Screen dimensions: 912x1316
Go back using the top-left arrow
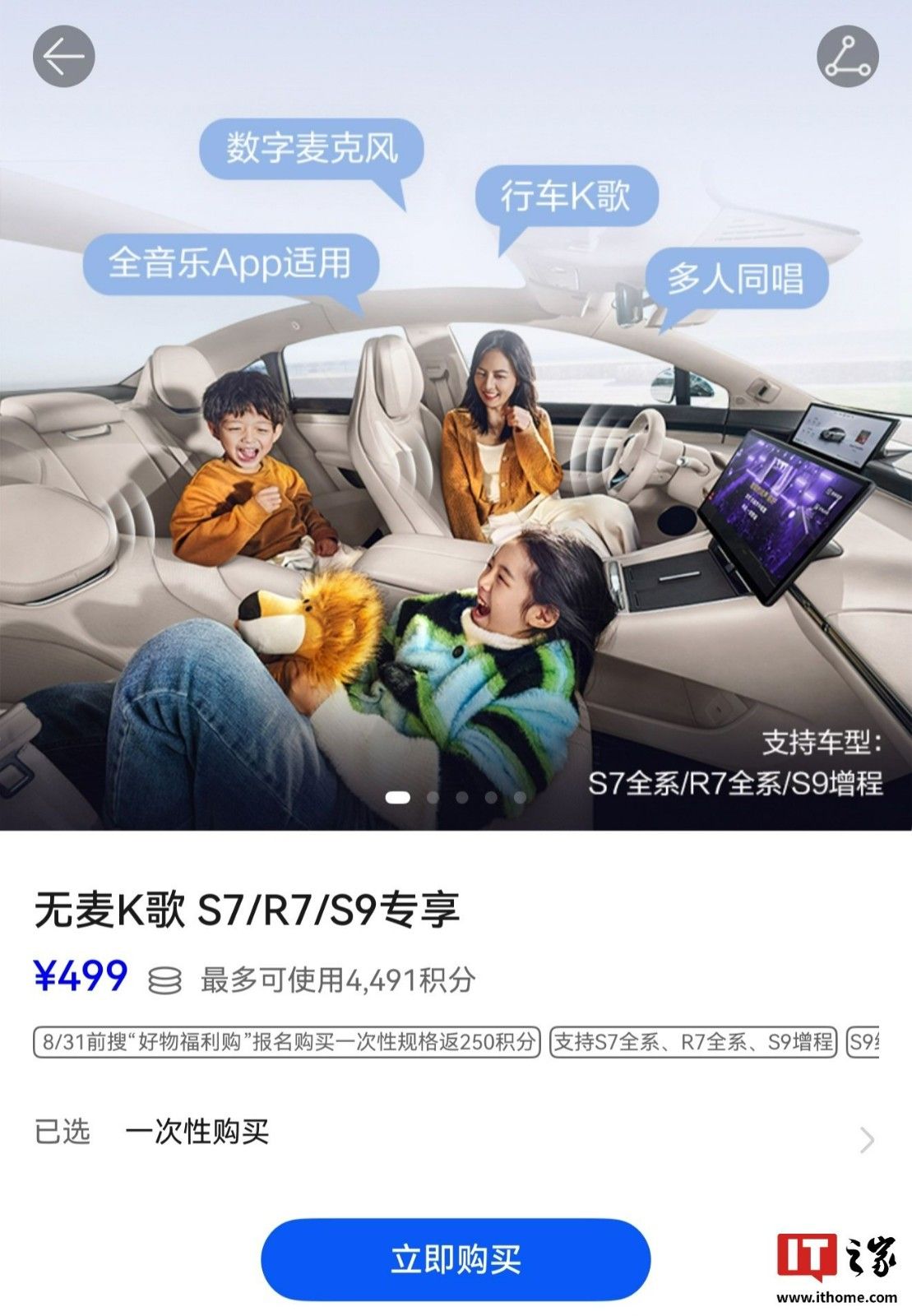63,56
